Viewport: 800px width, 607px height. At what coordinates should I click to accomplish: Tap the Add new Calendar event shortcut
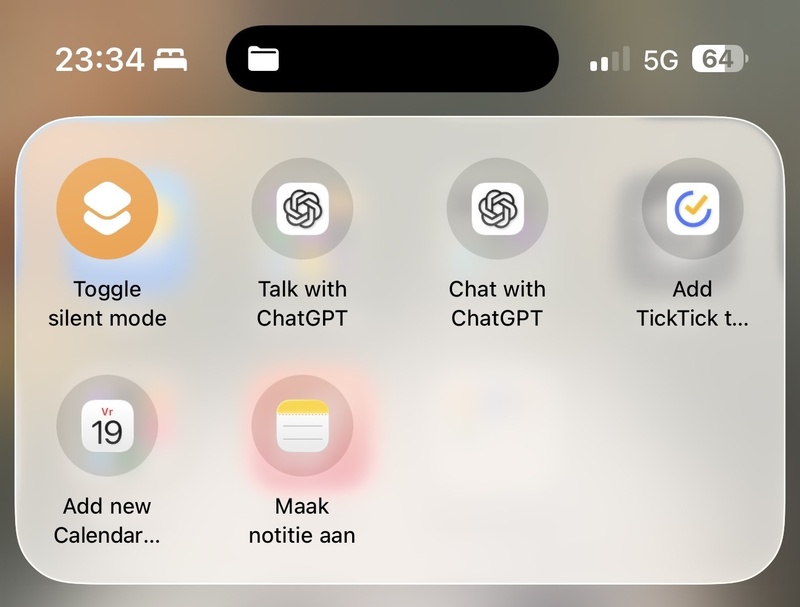(x=107, y=426)
